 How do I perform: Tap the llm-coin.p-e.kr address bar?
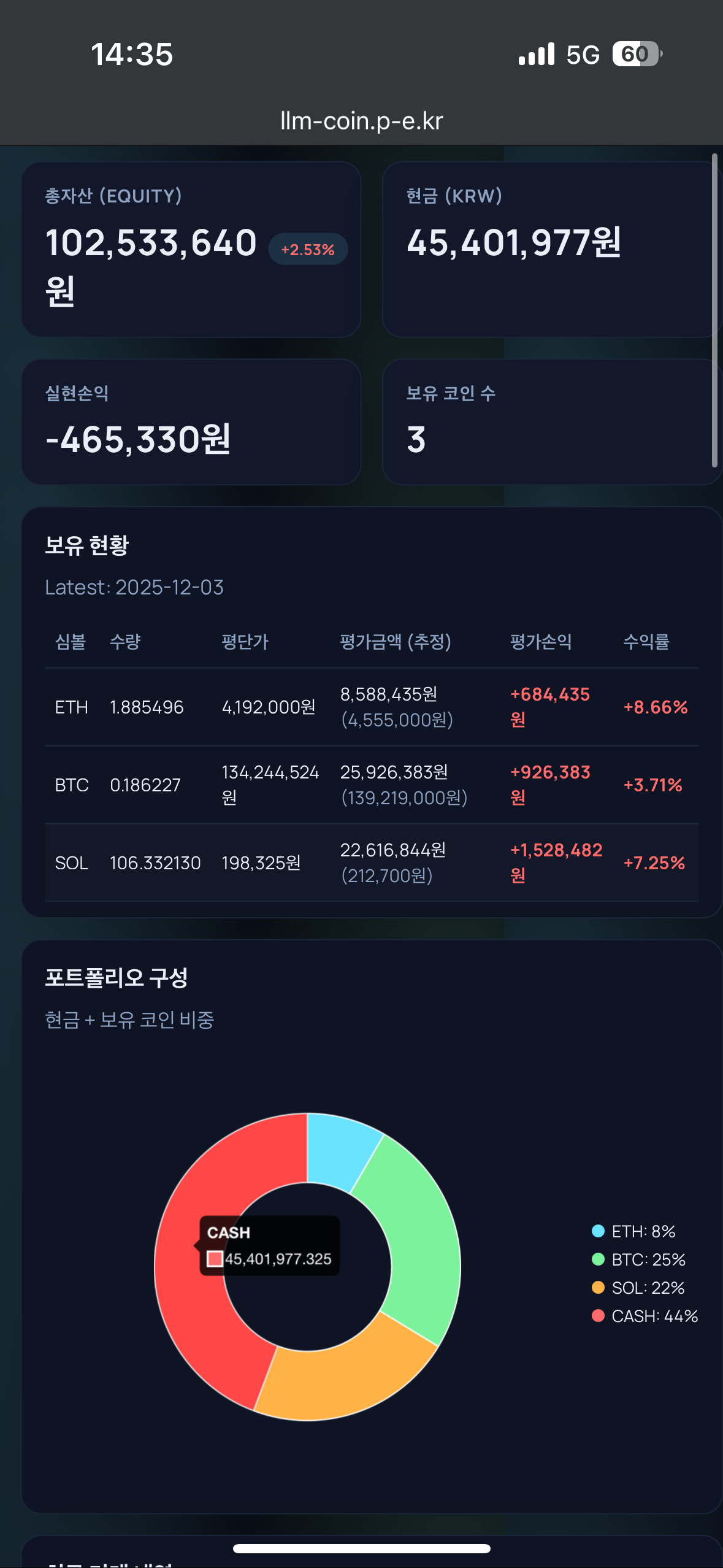[x=361, y=121]
